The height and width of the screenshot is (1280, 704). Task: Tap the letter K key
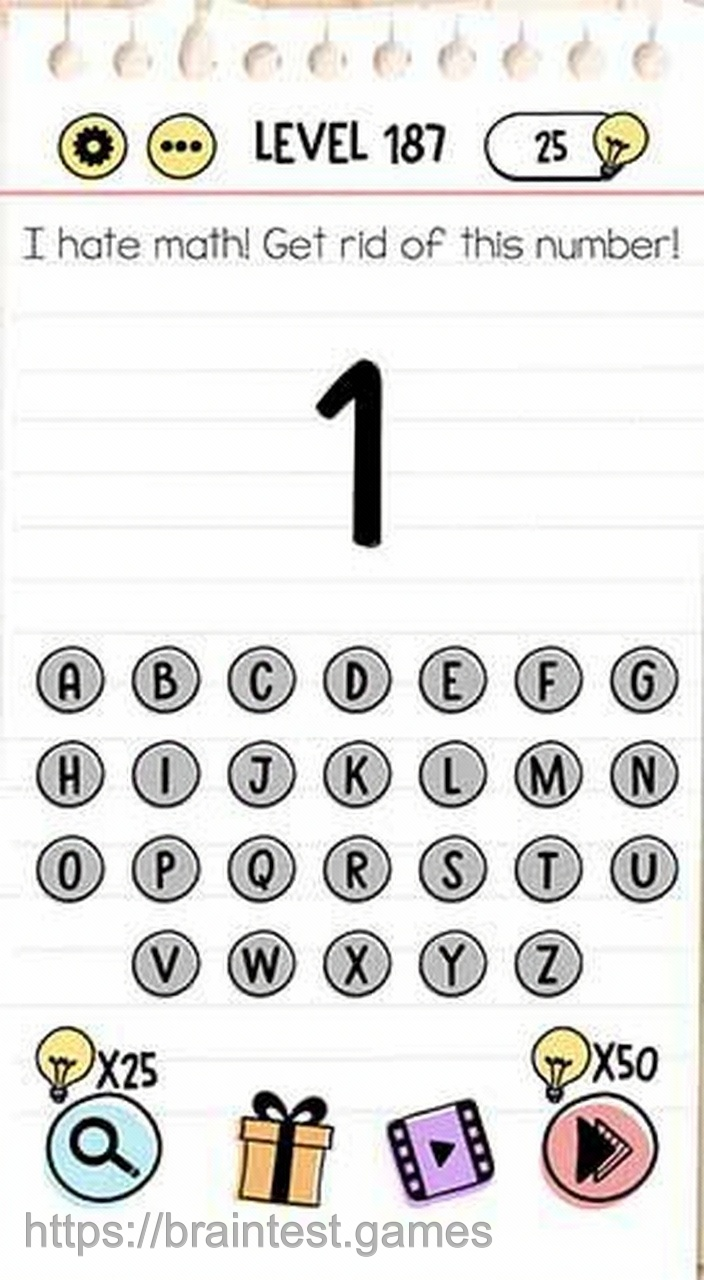tap(356, 776)
